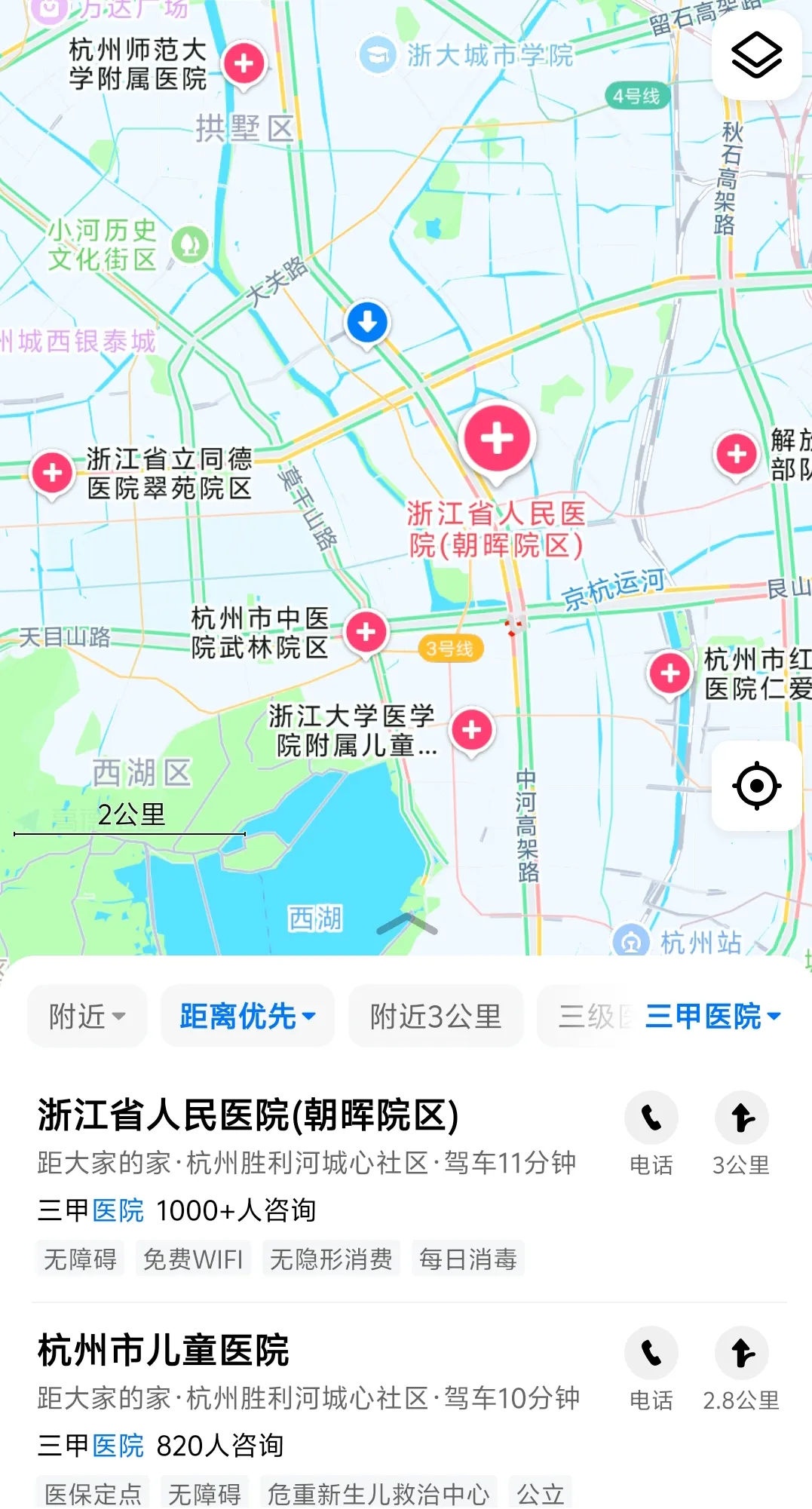Open the 三甲医院 hospital-grade dropdown
Image resolution: width=812 pixels, height=1509 pixels.
(x=712, y=1017)
